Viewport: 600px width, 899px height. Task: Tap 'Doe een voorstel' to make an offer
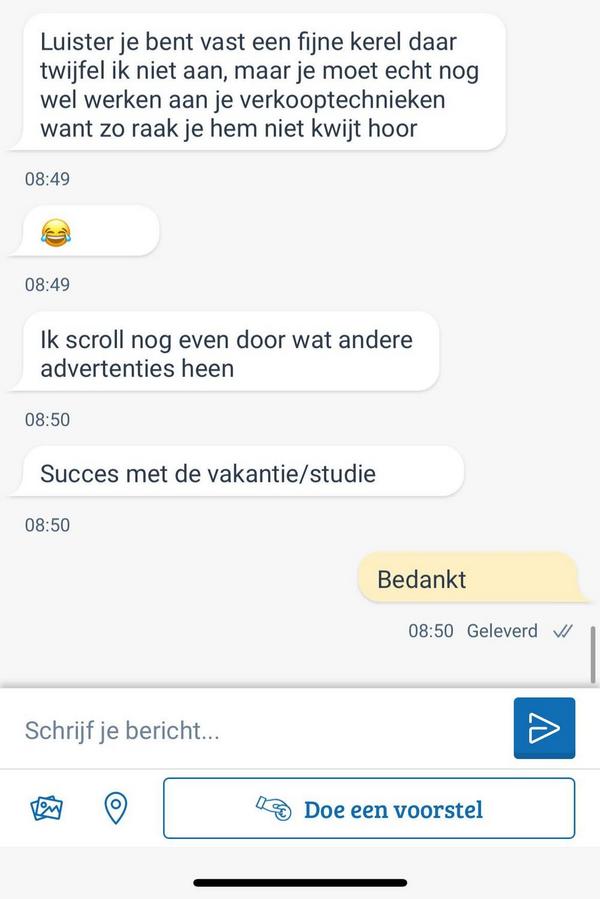coord(369,808)
